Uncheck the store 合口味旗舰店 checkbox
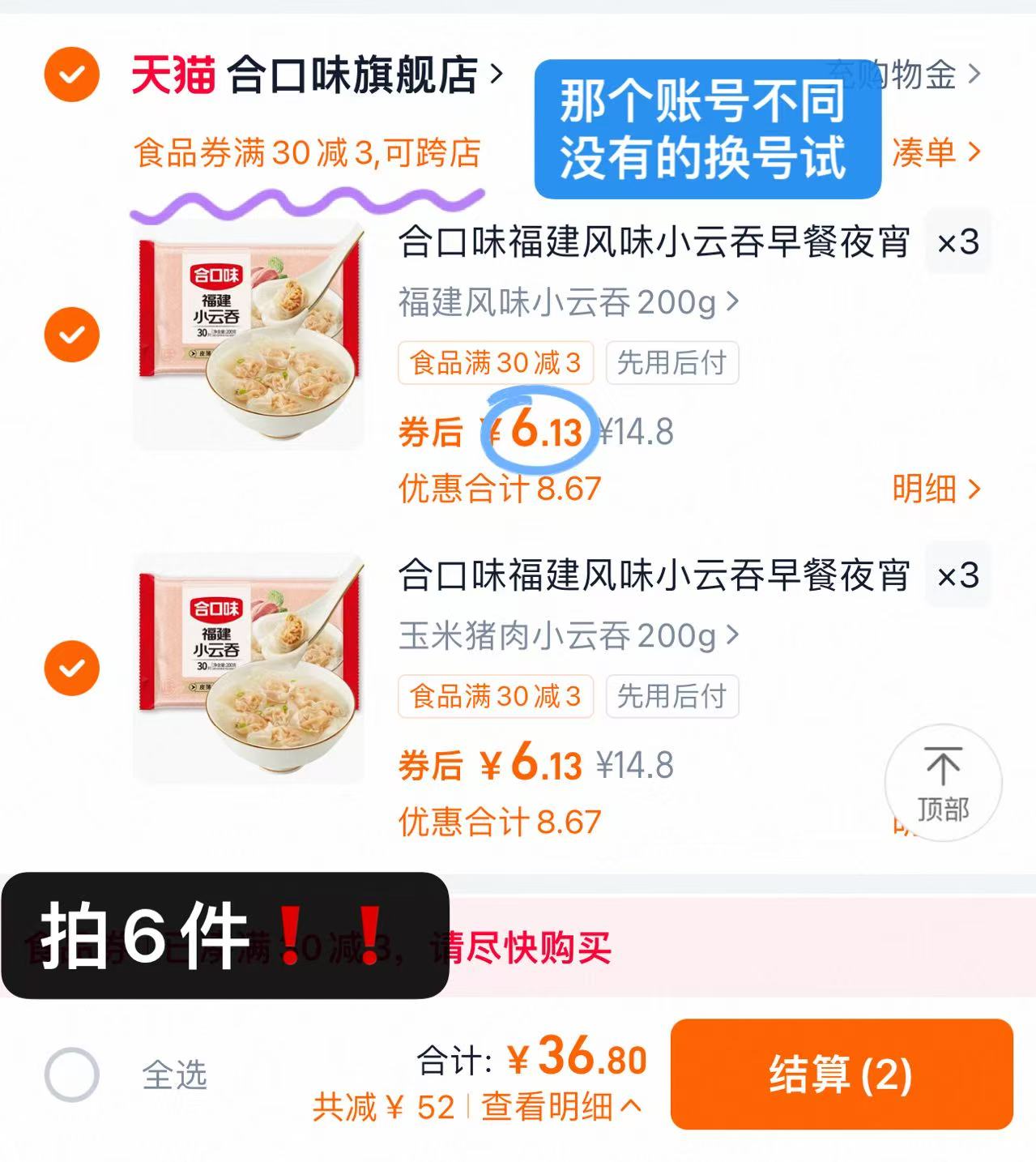Screen dimensions: 1036x1162 click(74, 74)
